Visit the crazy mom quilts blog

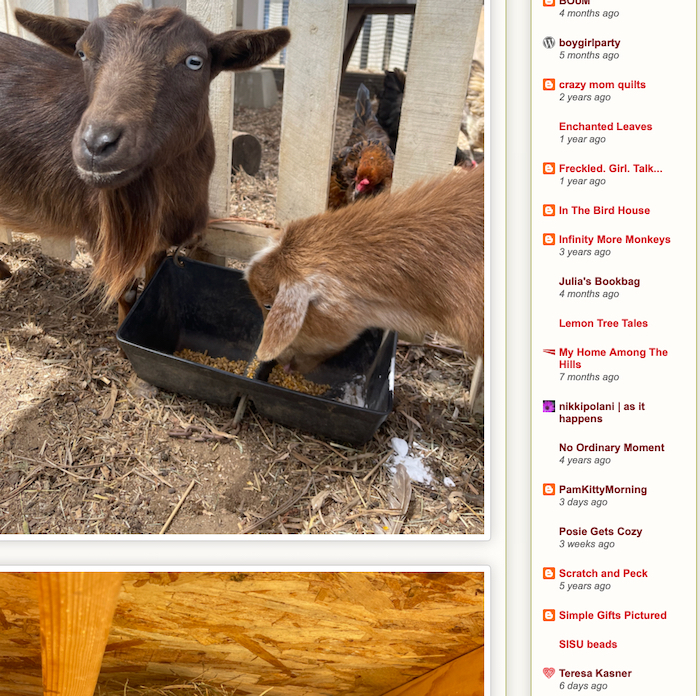pos(602,85)
